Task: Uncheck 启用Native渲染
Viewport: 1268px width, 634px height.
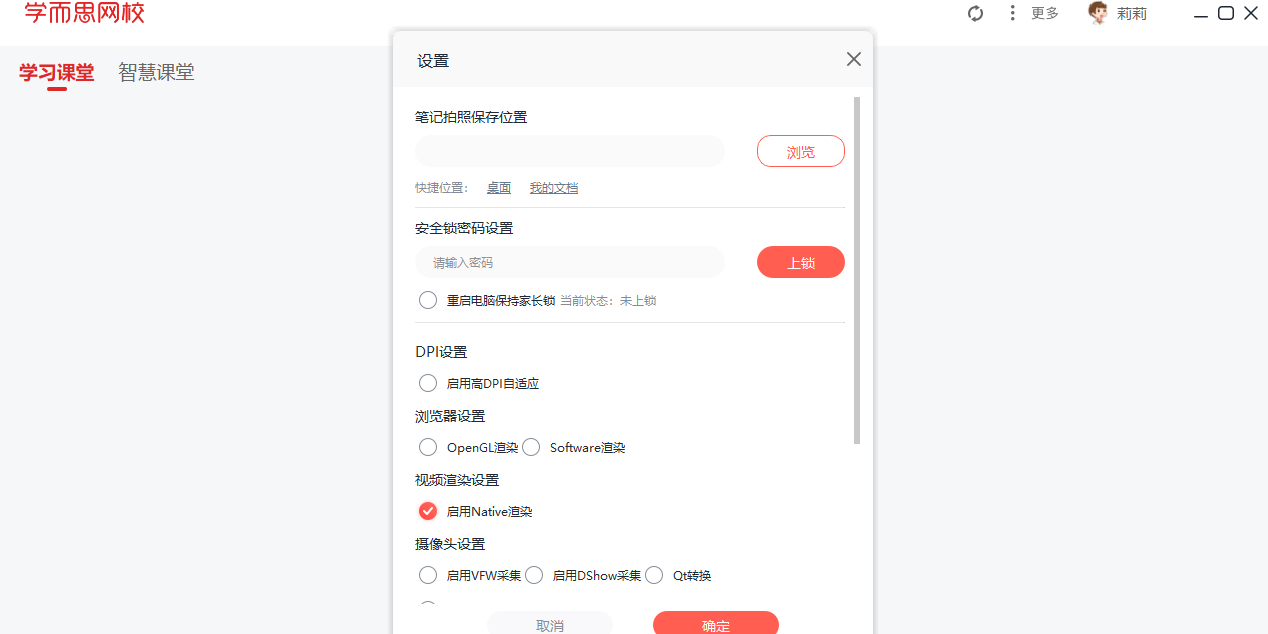Action: tap(428, 511)
